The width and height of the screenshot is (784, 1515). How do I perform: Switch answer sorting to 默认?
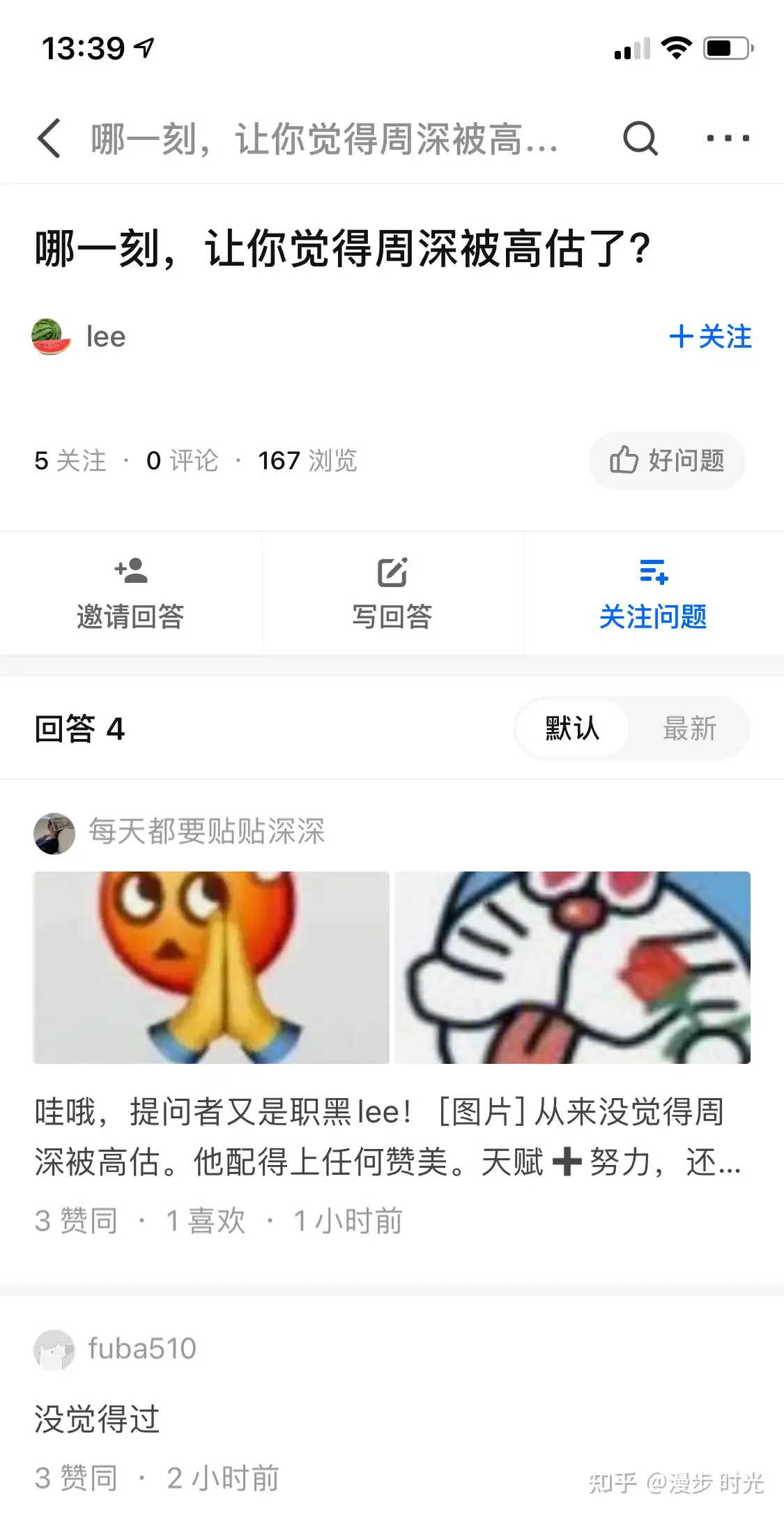[x=572, y=729]
